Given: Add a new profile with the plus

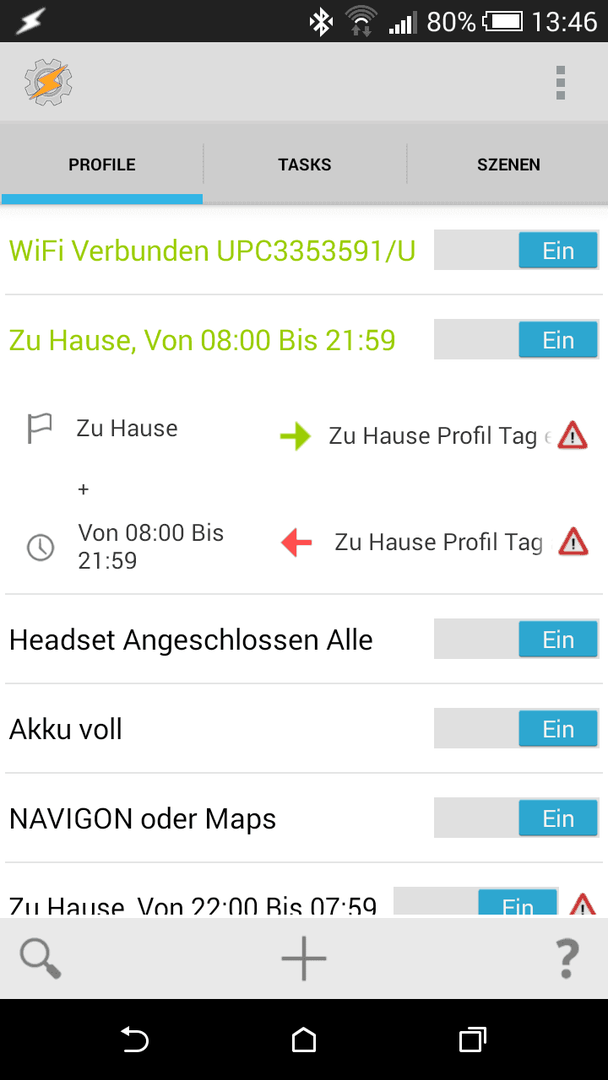Looking at the screenshot, I should pyautogui.click(x=304, y=958).
